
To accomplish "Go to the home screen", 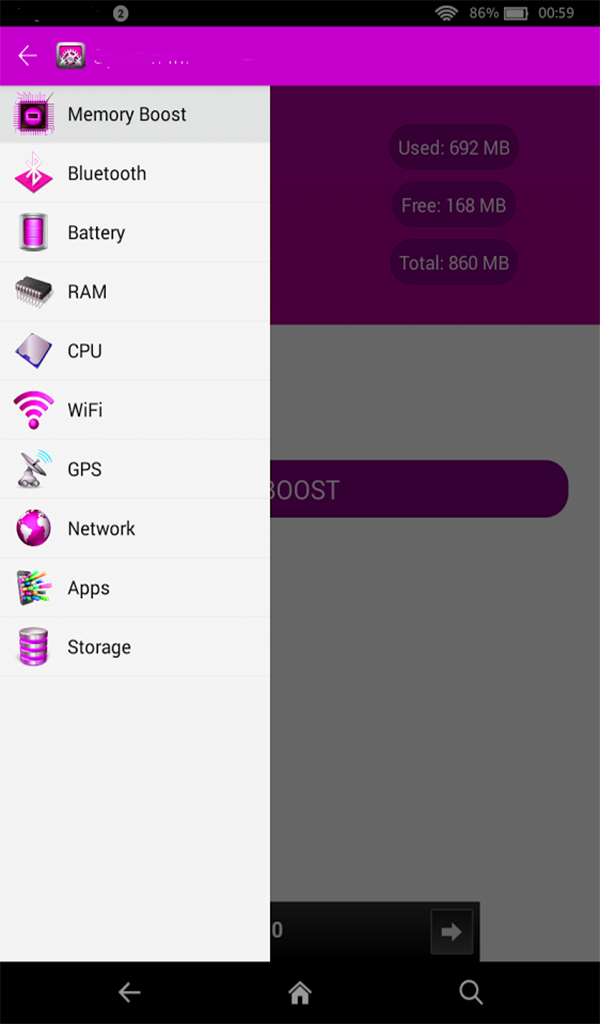I will click(x=299, y=992).
